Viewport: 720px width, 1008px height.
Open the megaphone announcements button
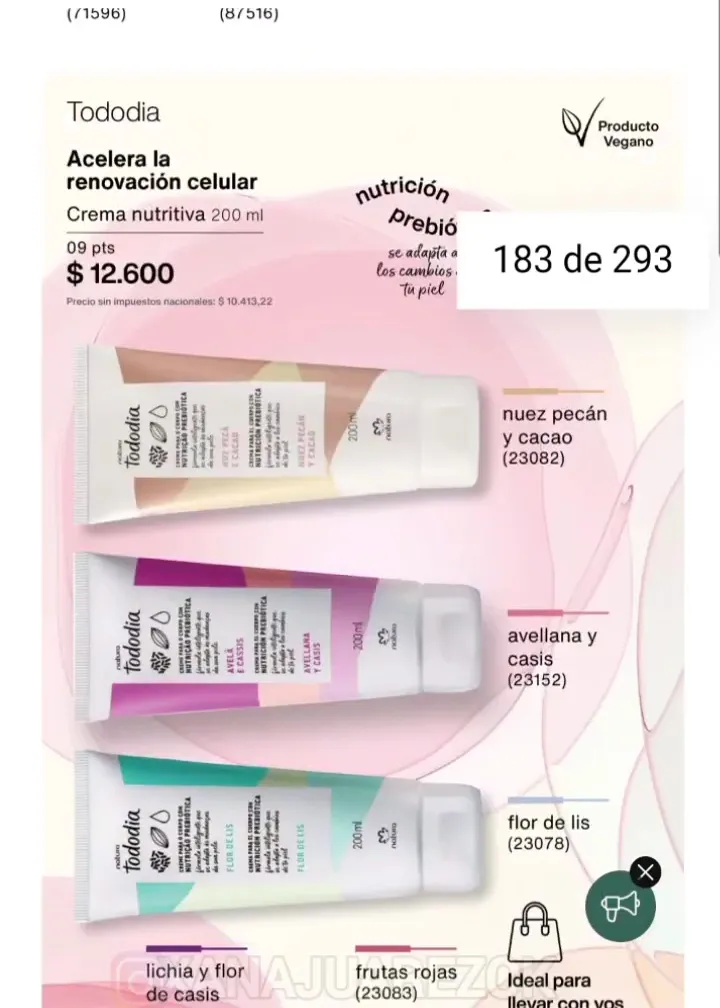620,906
